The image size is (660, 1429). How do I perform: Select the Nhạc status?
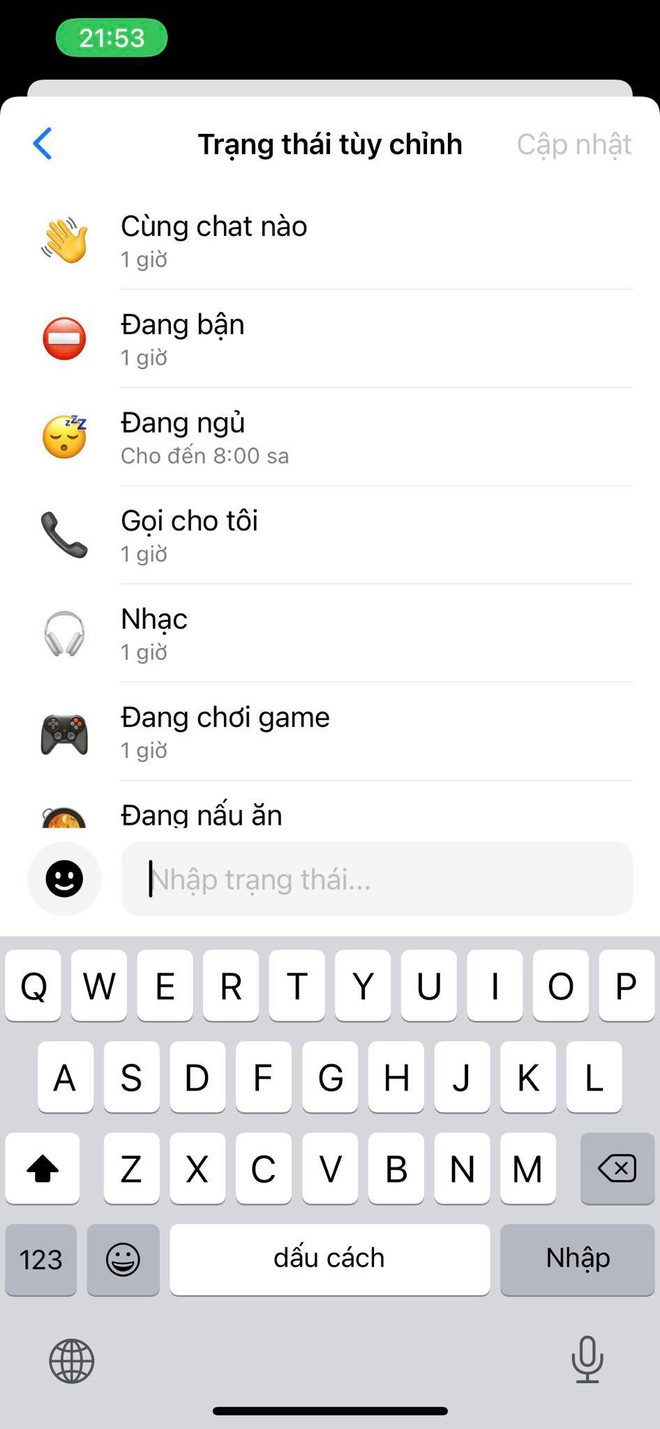330,633
